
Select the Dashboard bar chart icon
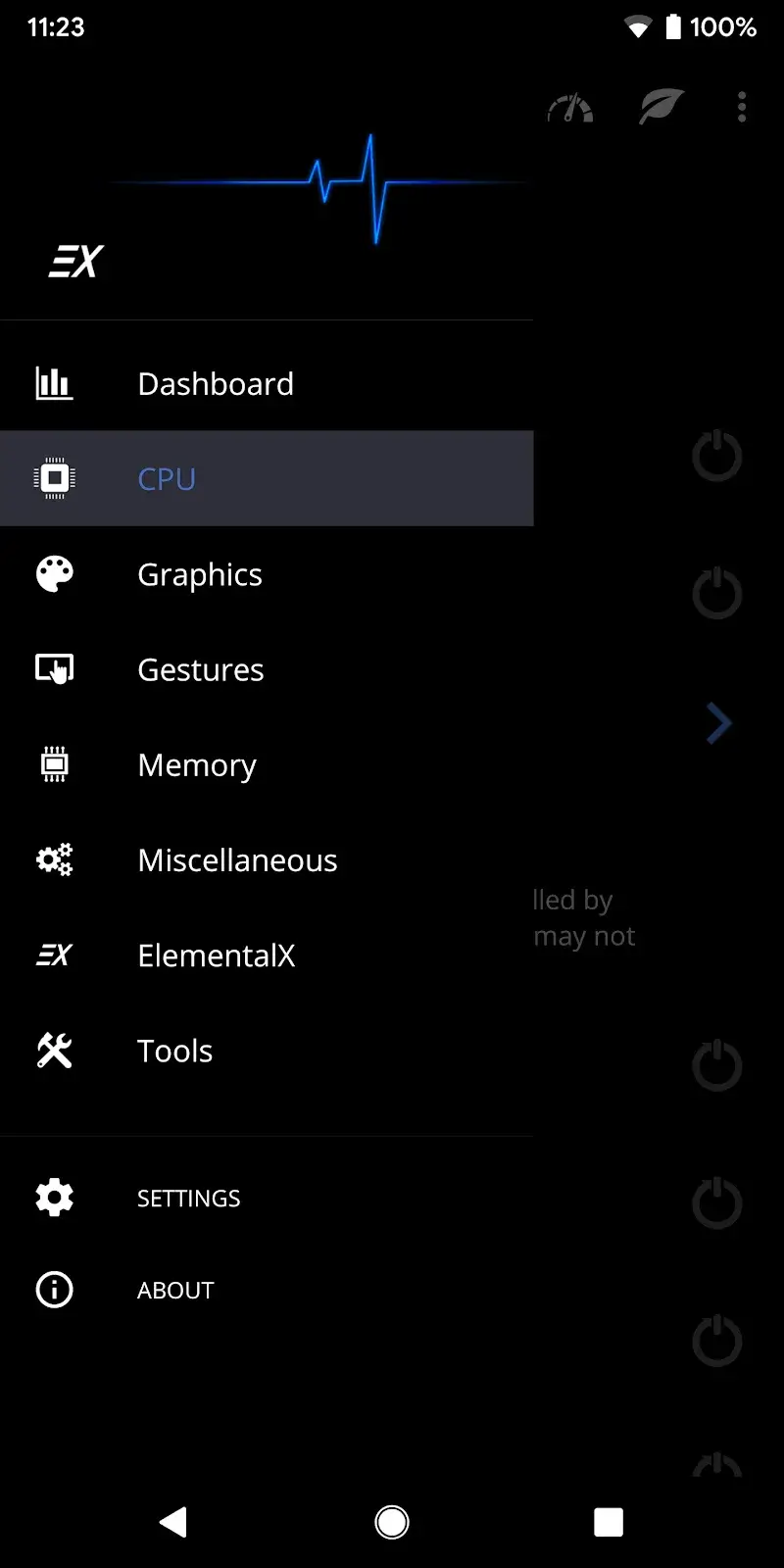54,384
